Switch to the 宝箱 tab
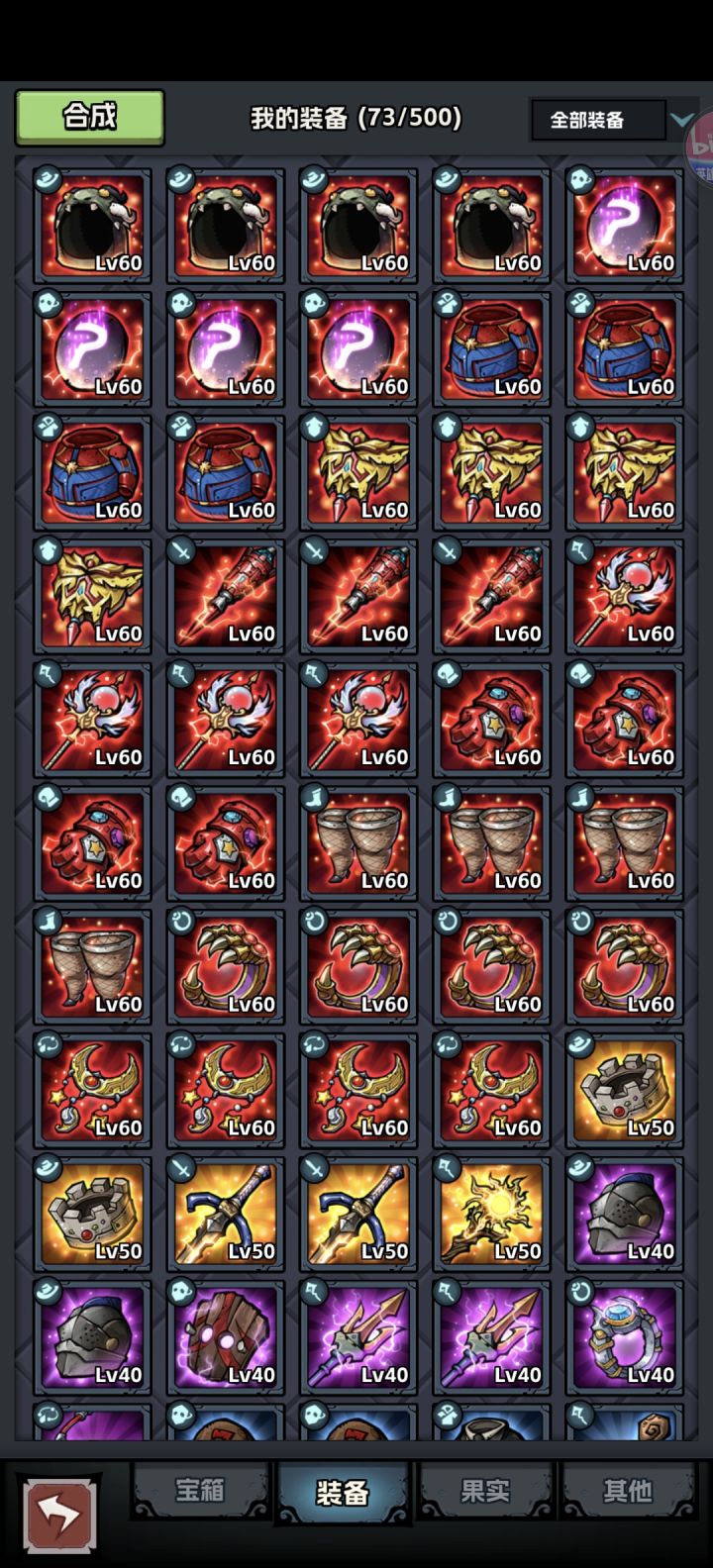The width and height of the screenshot is (713, 1568). pyautogui.click(x=200, y=1491)
